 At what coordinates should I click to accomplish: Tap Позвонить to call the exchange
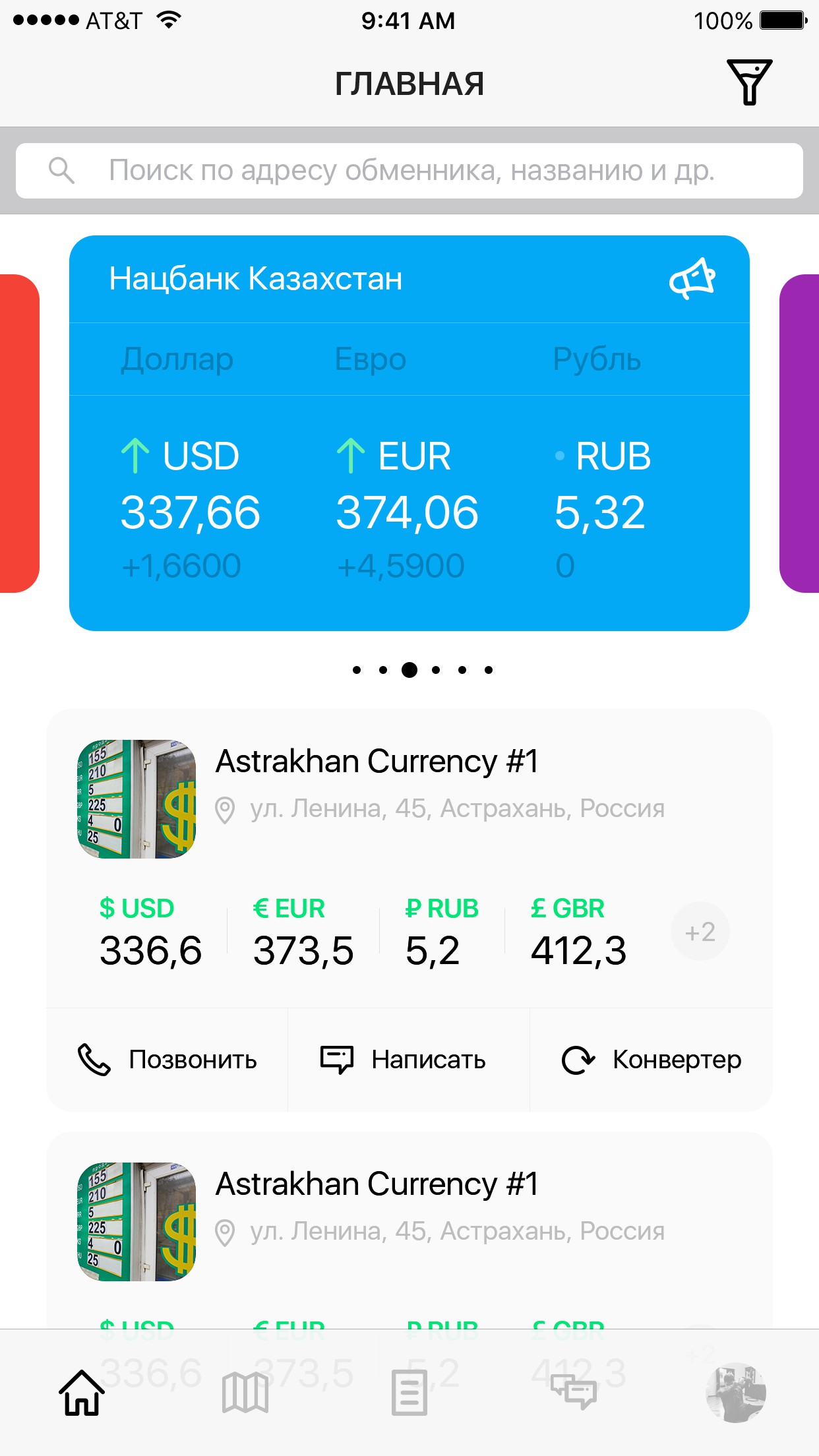(x=167, y=1060)
